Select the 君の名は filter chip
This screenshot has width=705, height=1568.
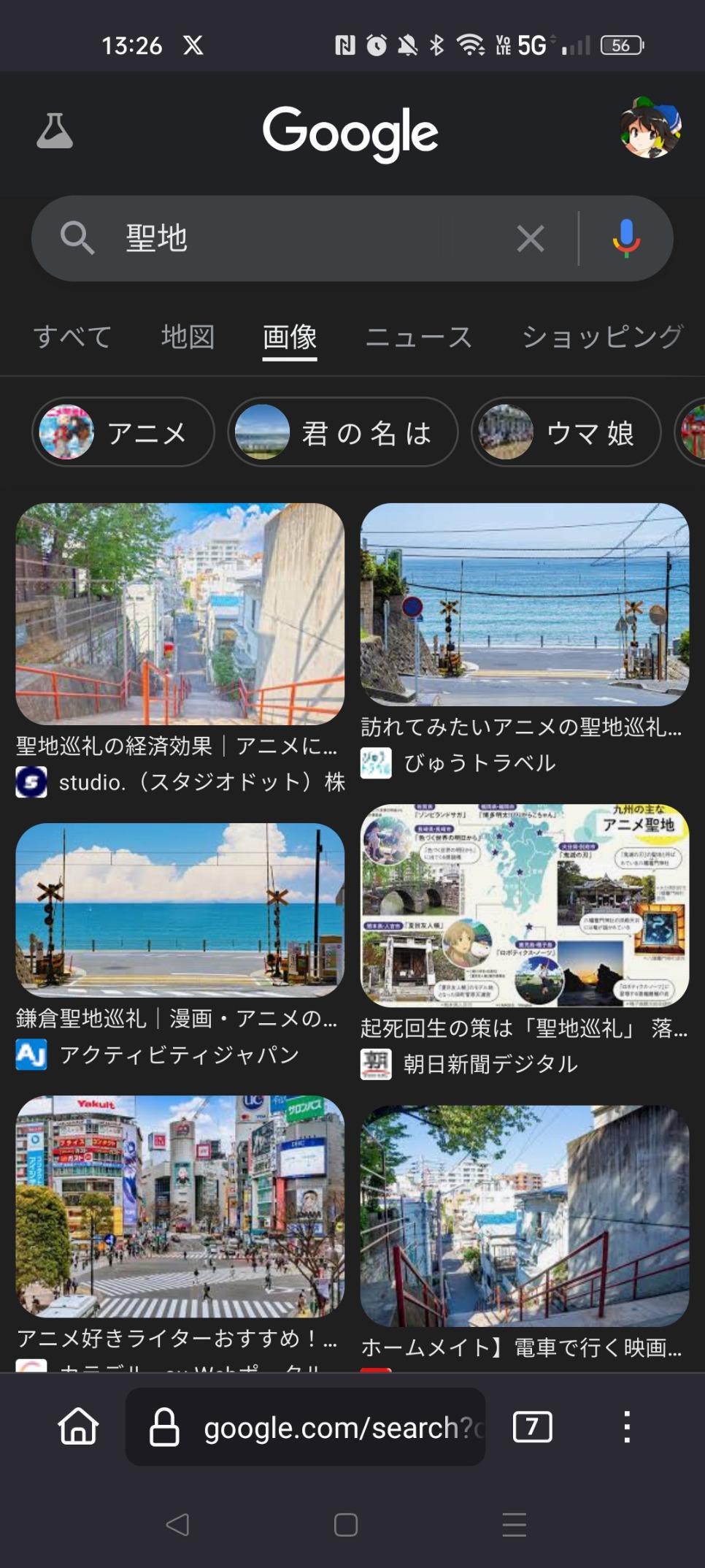(342, 432)
